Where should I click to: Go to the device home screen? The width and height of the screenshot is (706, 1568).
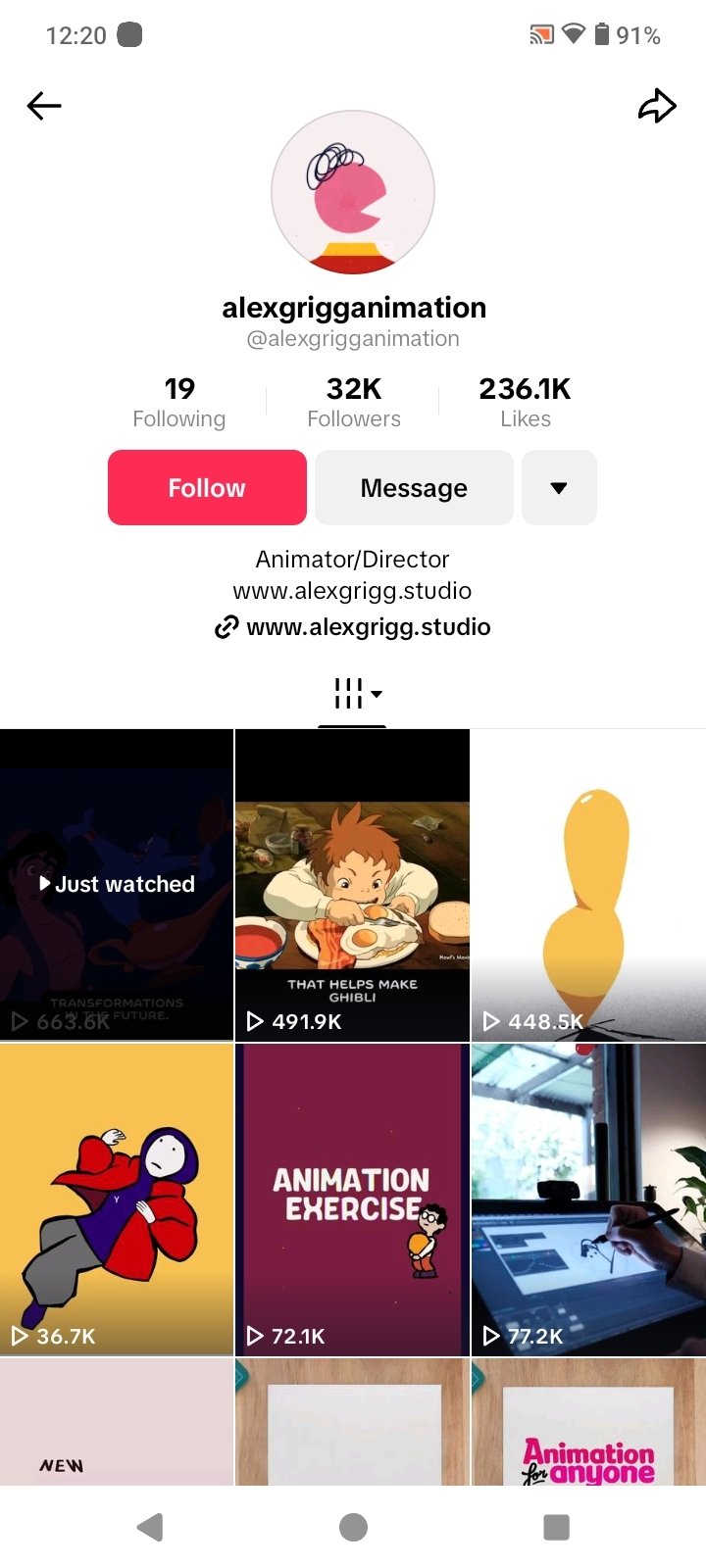353,1527
